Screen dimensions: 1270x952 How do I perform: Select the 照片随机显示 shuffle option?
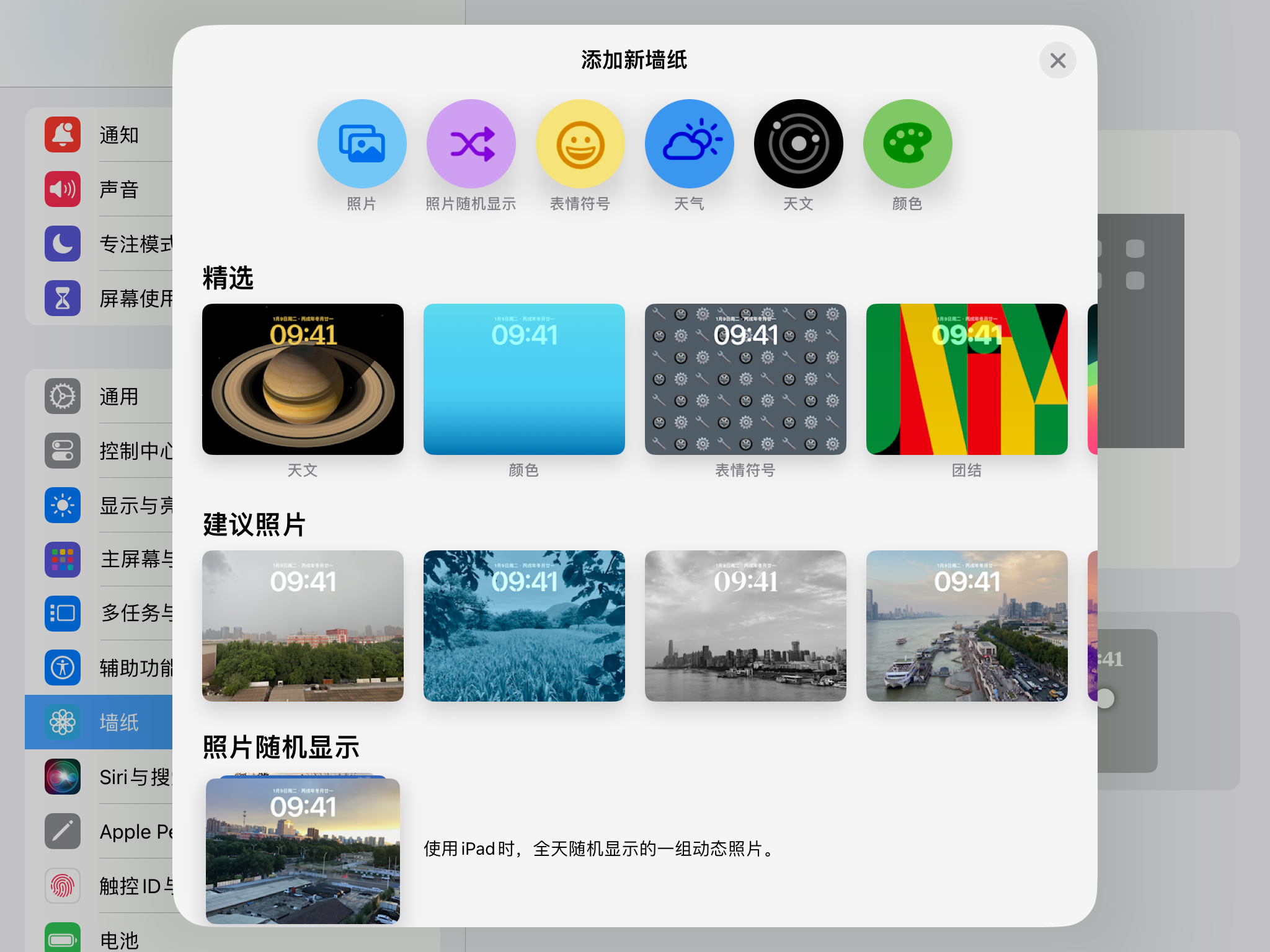point(471,144)
